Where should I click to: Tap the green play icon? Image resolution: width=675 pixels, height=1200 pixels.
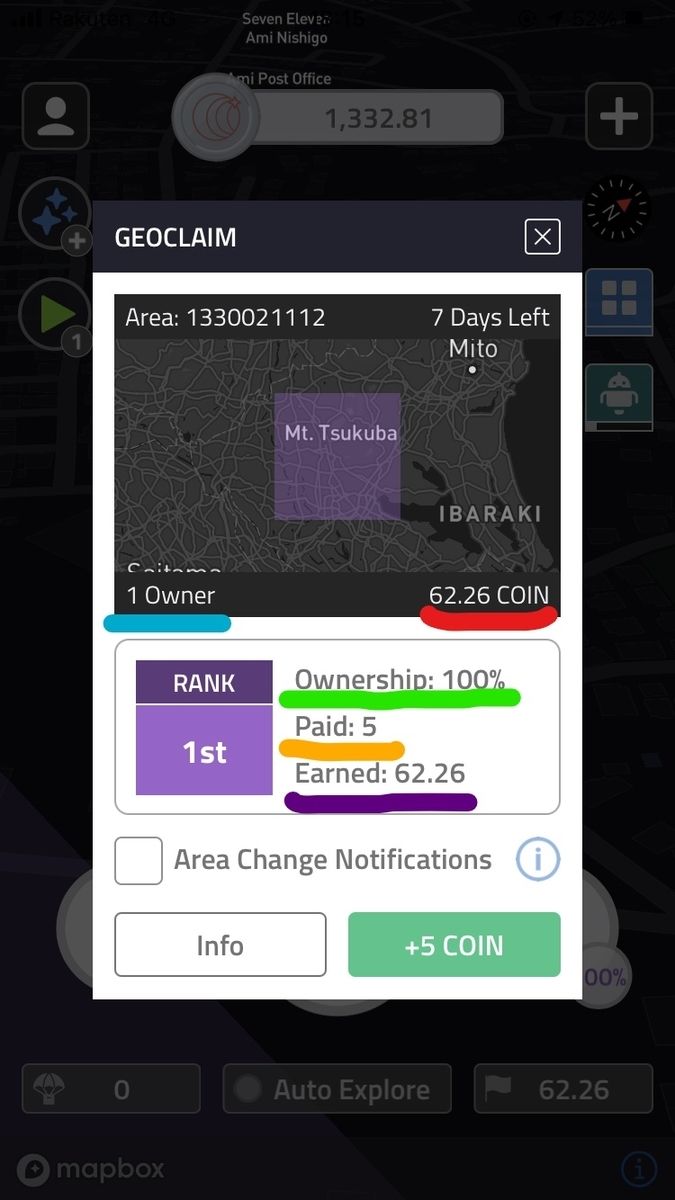point(54,314)
